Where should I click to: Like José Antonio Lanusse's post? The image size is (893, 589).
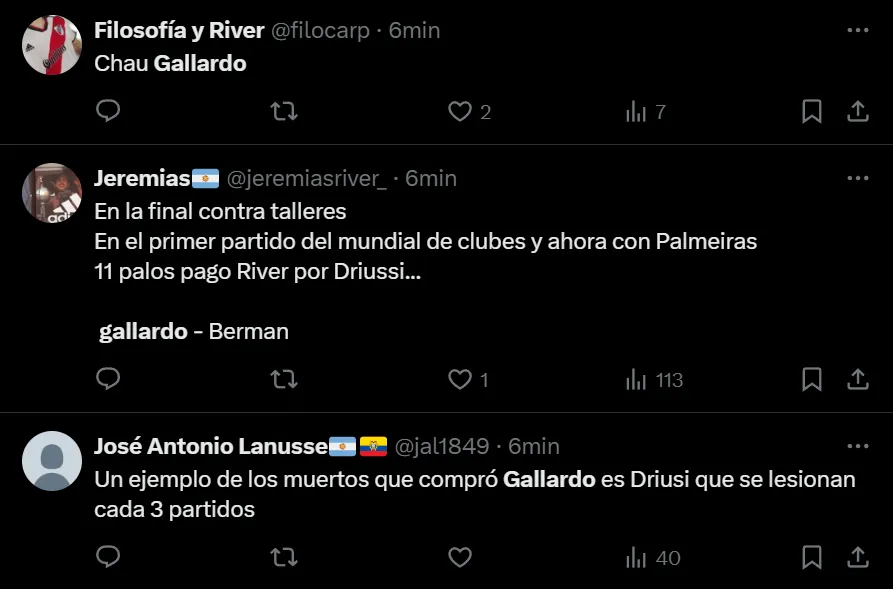tap(460, 557)
